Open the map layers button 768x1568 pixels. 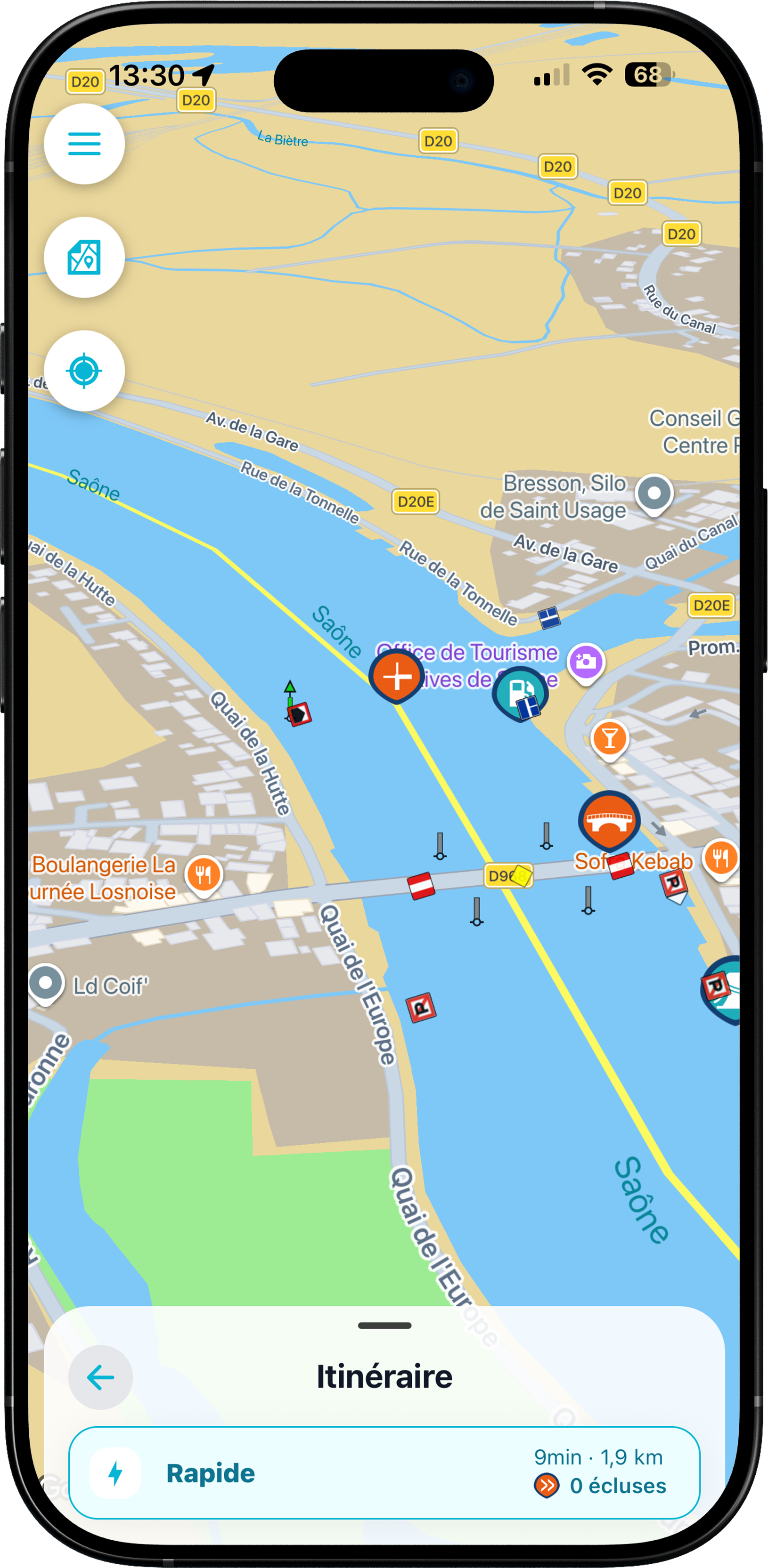click(84, 257)
